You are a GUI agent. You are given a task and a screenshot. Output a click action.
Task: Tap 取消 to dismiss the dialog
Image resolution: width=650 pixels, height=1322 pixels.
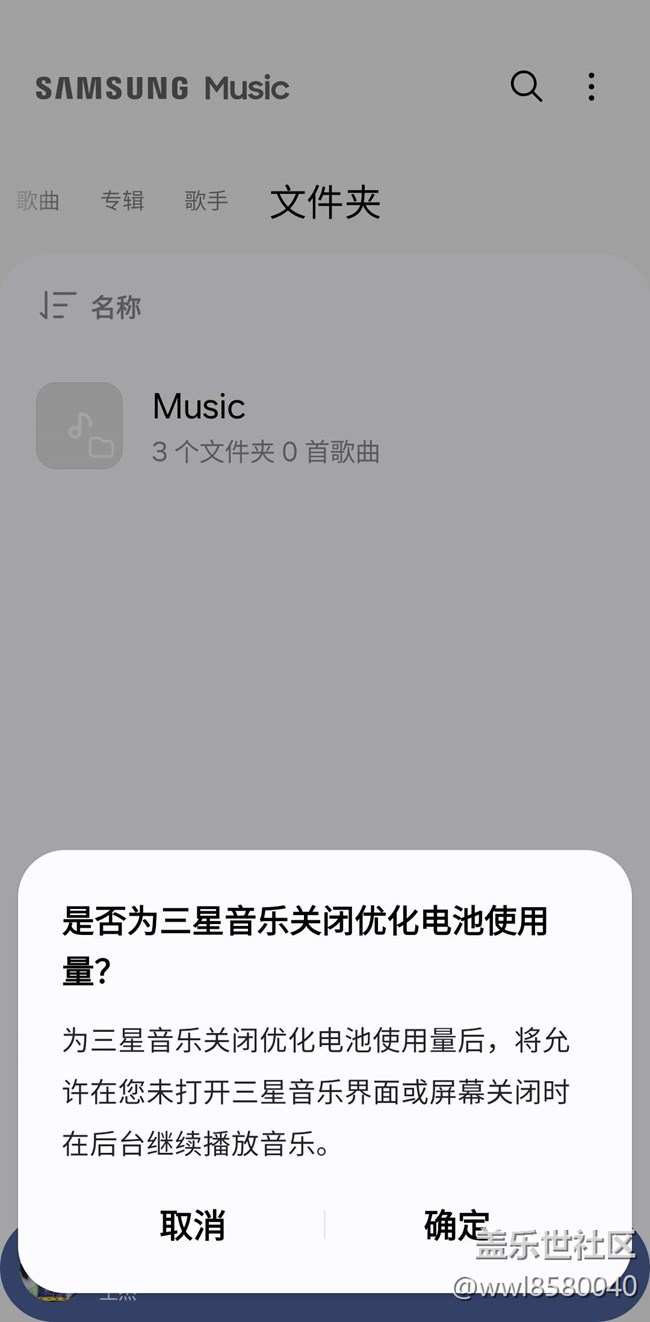(x=192, y=1225)
